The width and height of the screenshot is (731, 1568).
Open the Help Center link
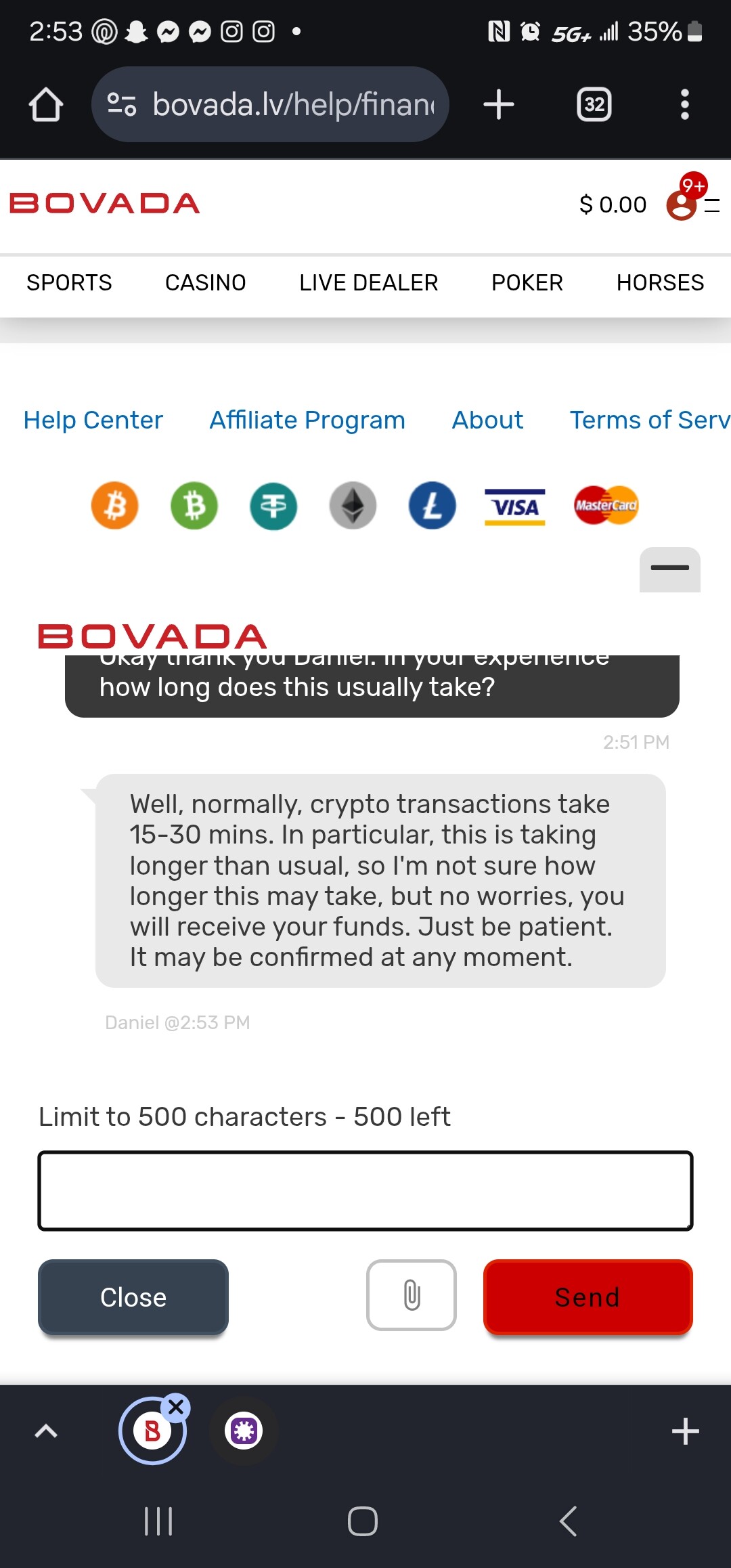tap(93, 420)
